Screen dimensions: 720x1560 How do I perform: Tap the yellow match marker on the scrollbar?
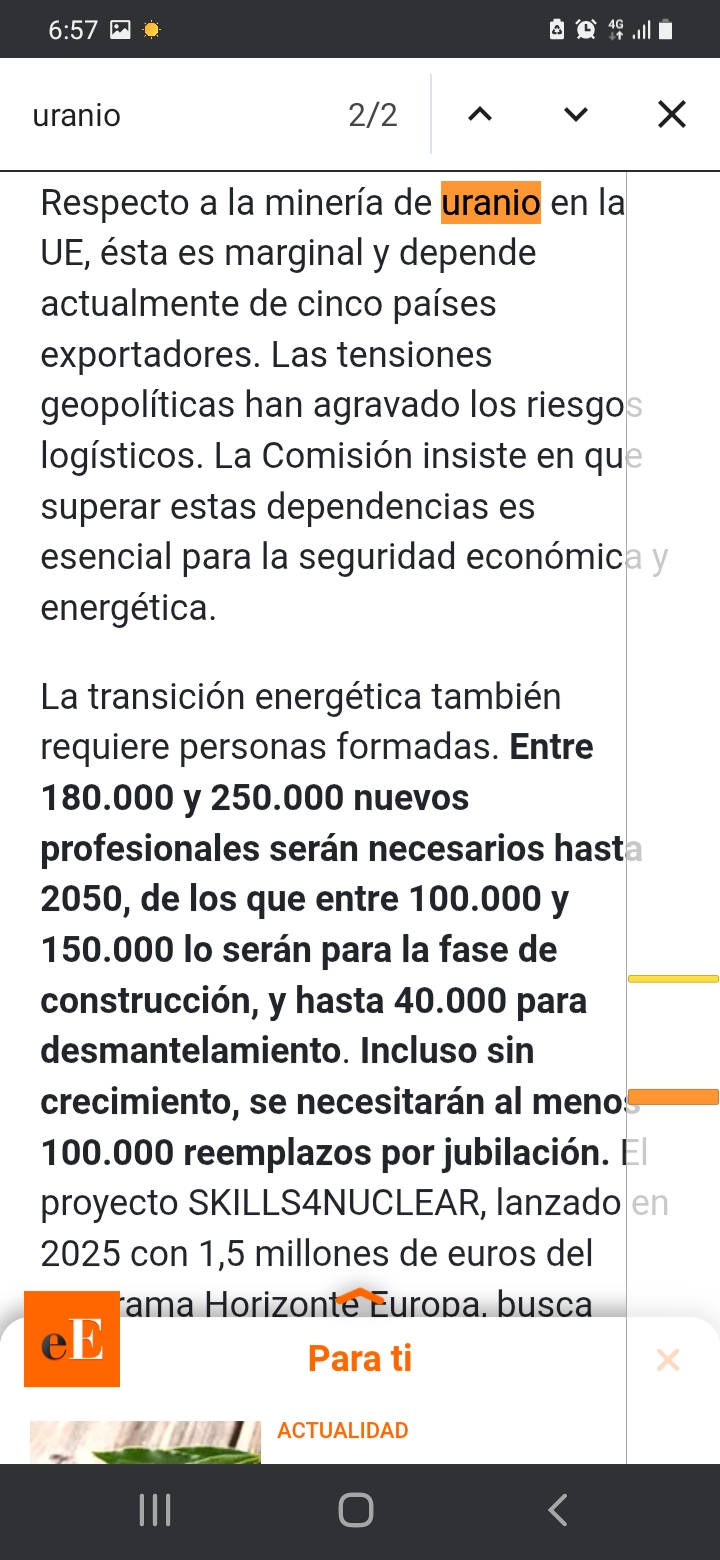tap(673, 978)
